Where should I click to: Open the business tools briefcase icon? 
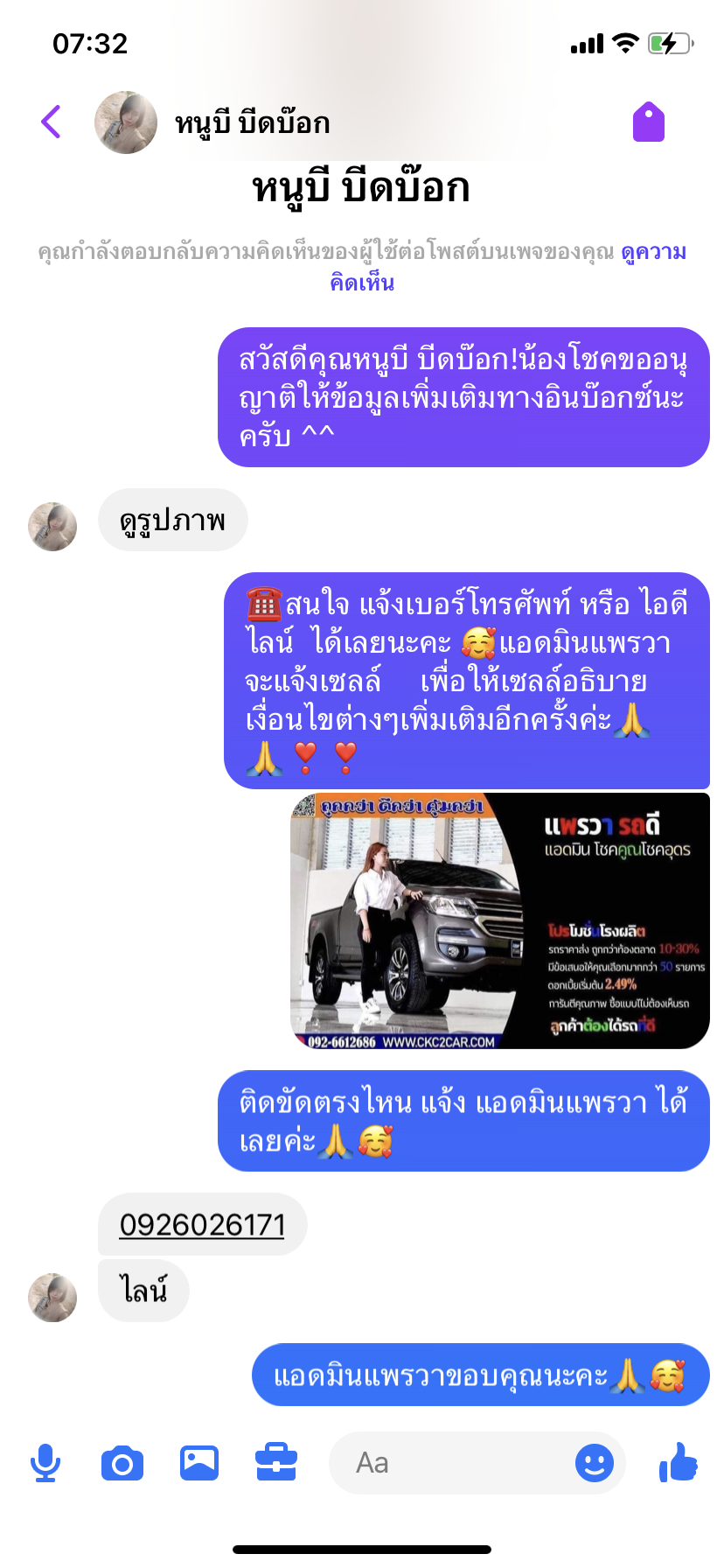click(276, 1462)
